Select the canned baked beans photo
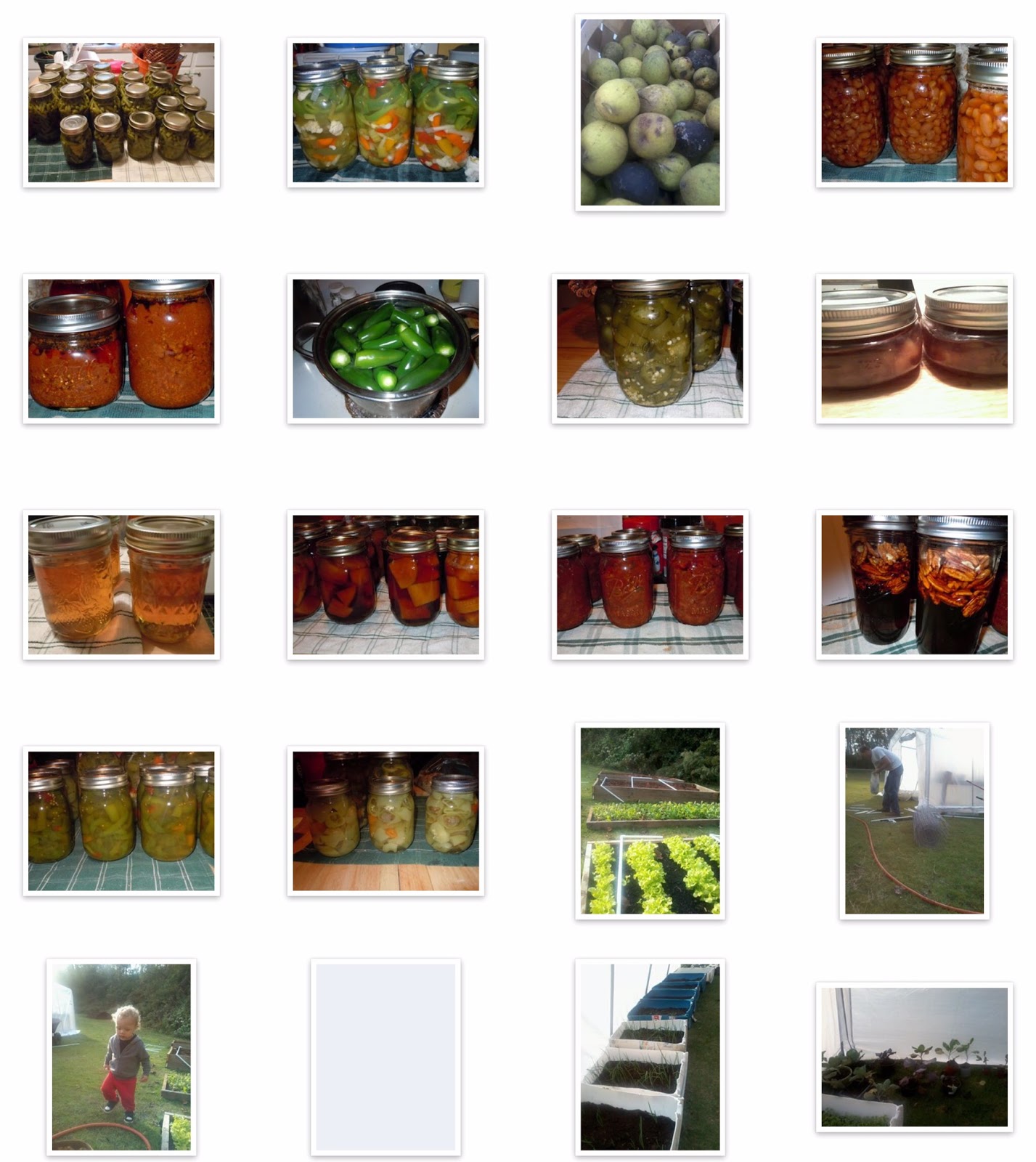The width and height of the screenshot is (1036, 1162). point(914,113)
